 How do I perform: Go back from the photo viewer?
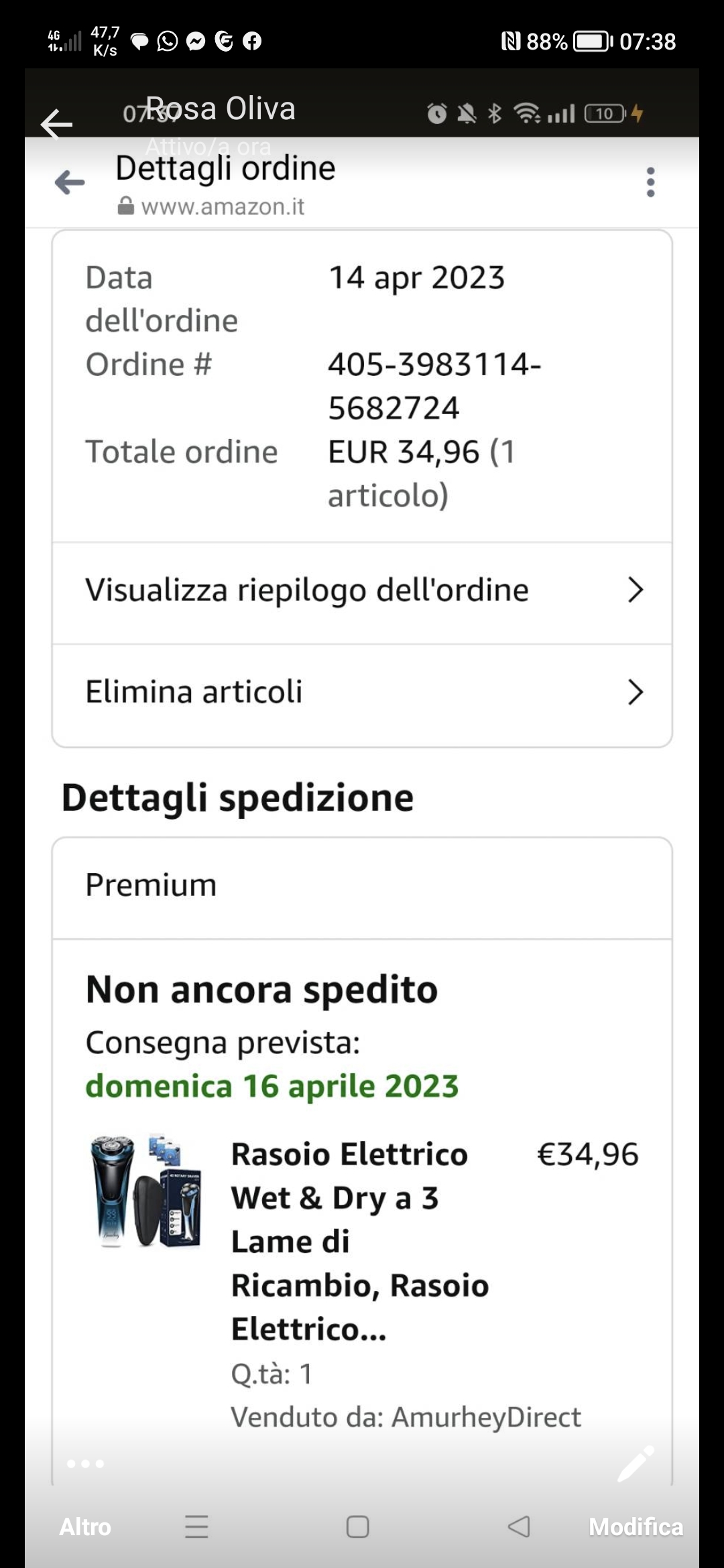click(x=56, y=124)
